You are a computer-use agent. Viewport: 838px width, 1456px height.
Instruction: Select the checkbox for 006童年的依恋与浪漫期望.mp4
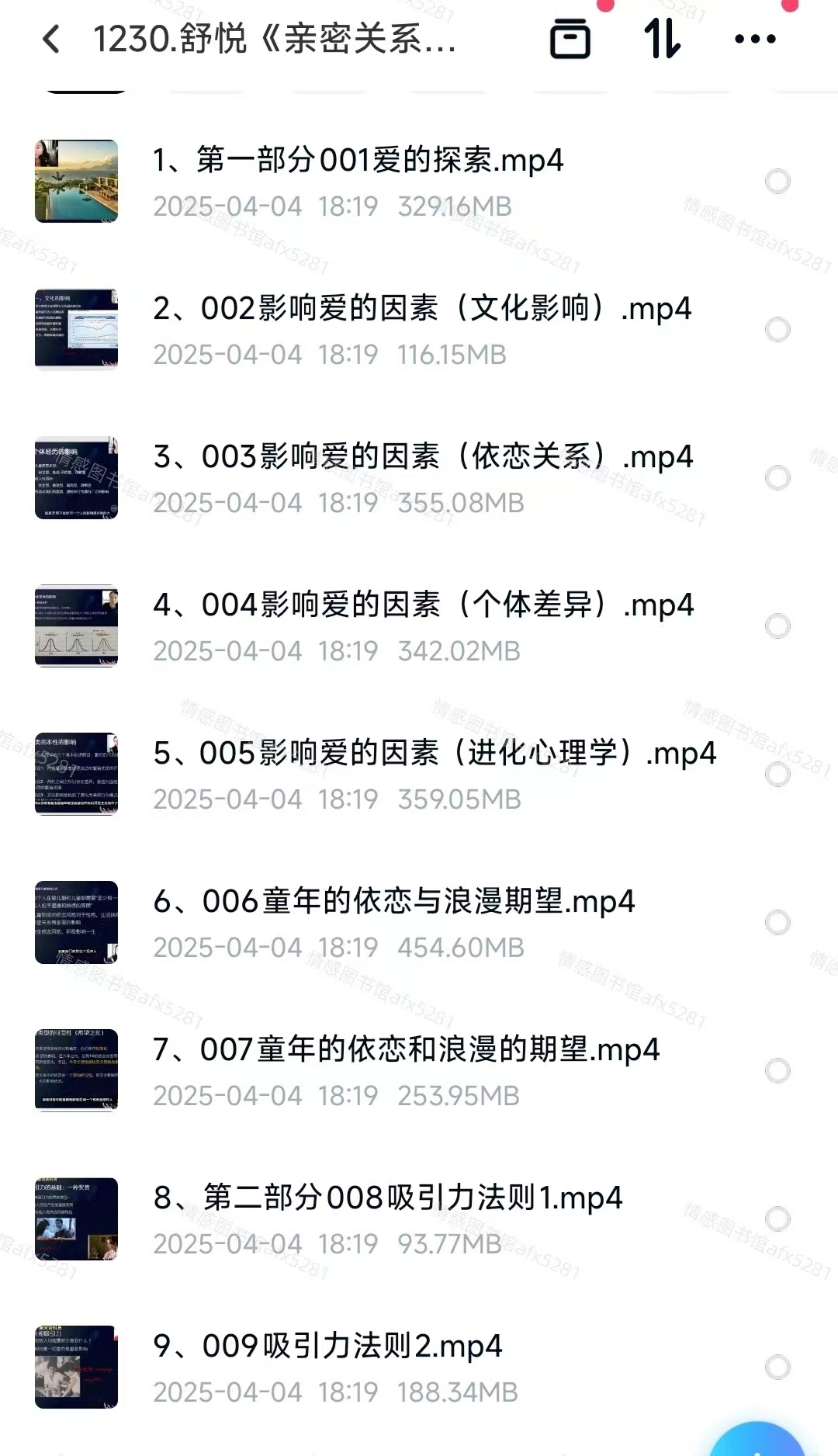click(x=777, y=923)
